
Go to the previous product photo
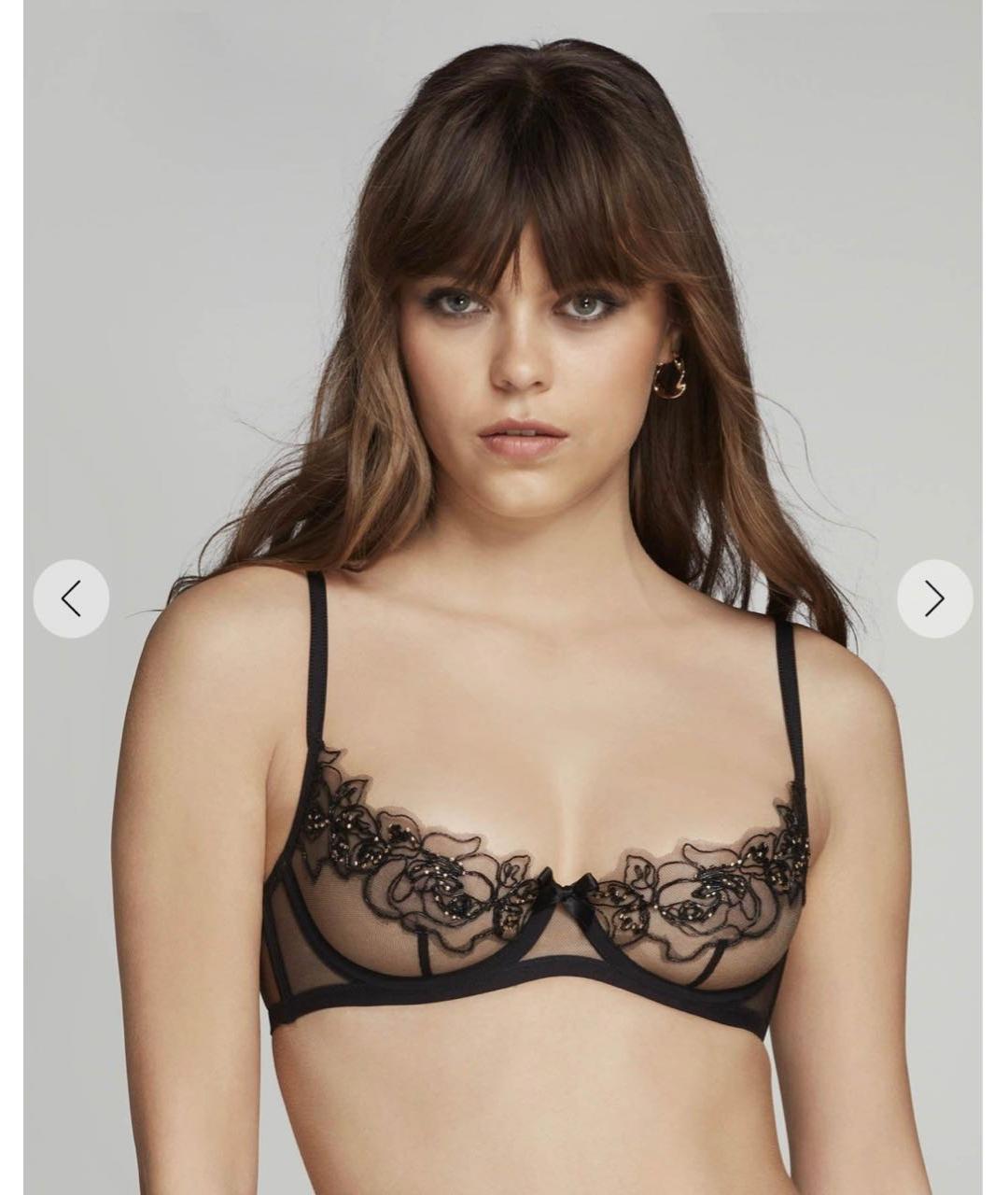[71, 598]
